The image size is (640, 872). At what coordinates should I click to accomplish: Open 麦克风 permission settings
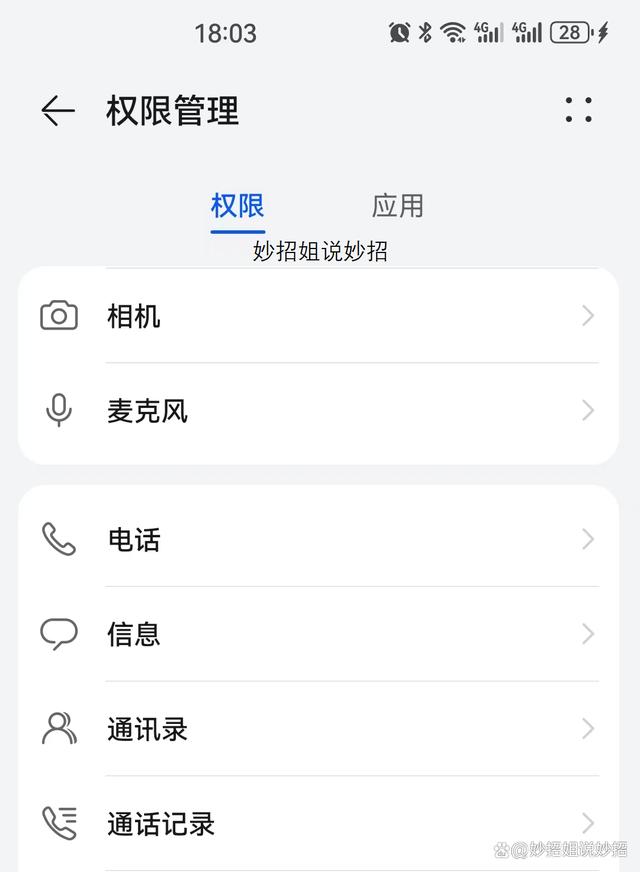[318, 411]
